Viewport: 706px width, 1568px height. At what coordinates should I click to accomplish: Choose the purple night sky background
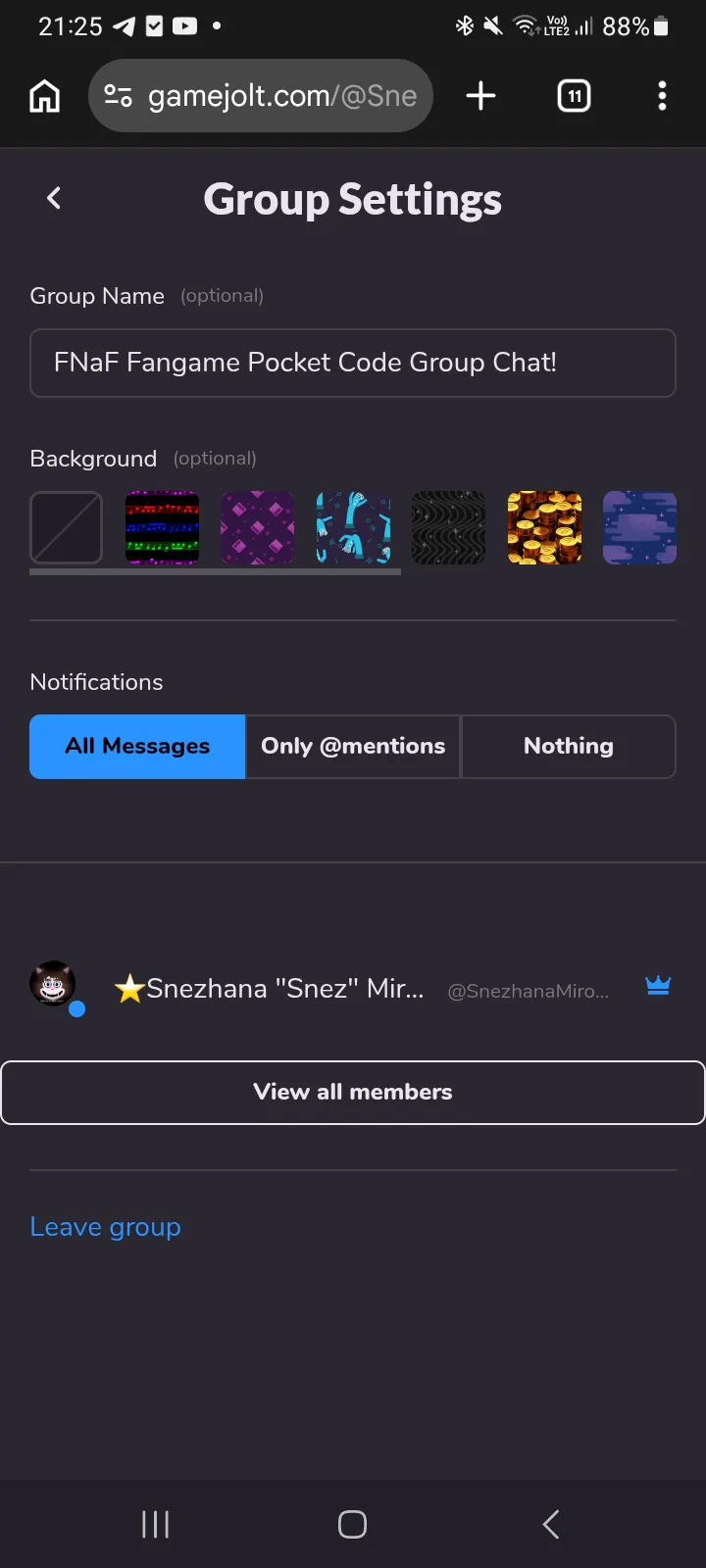point(639,528)
